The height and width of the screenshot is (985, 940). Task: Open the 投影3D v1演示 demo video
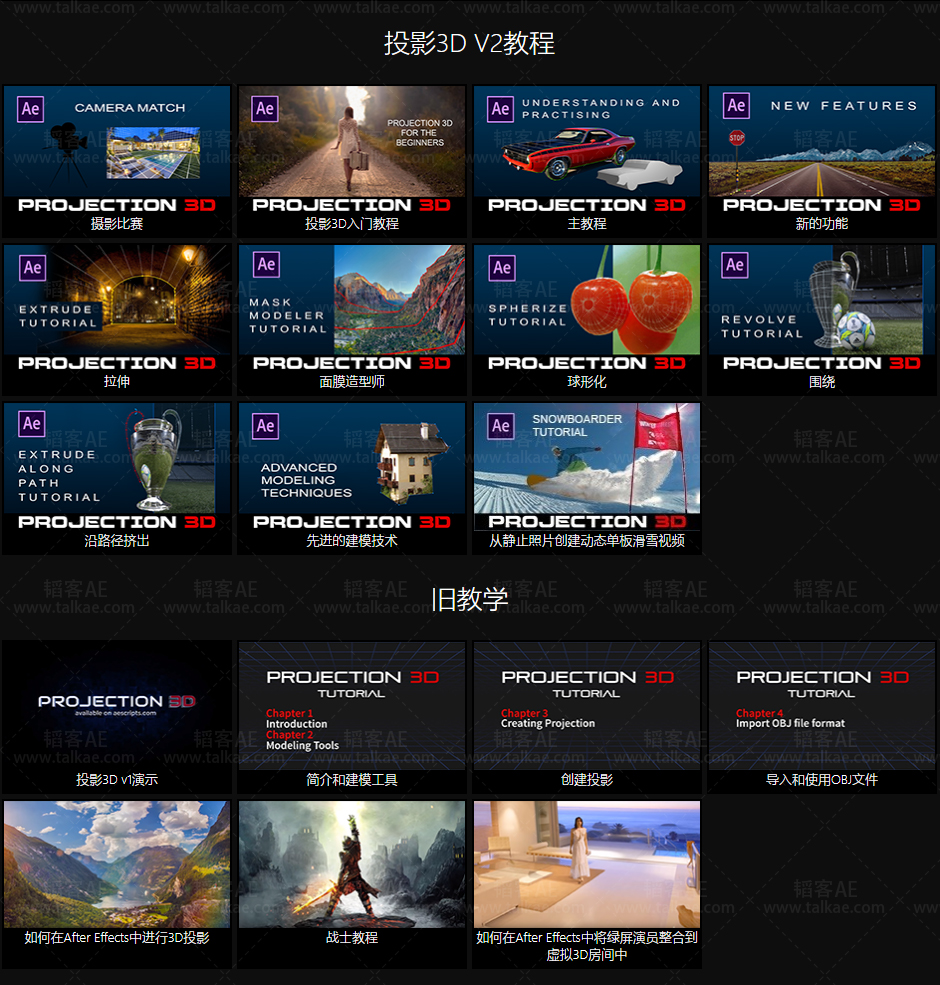coord(117,705)
